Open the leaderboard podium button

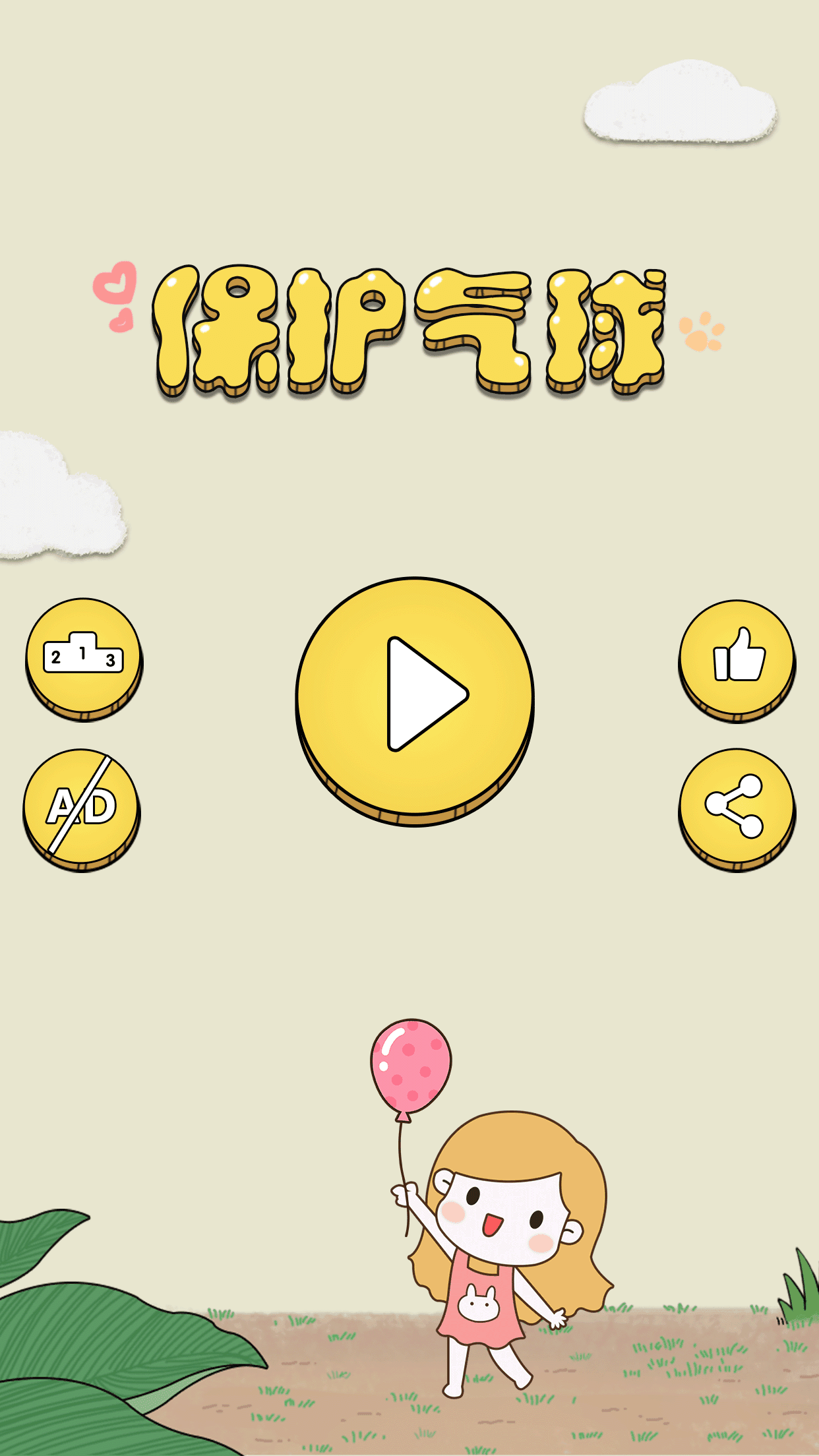[x=84, y=657]
